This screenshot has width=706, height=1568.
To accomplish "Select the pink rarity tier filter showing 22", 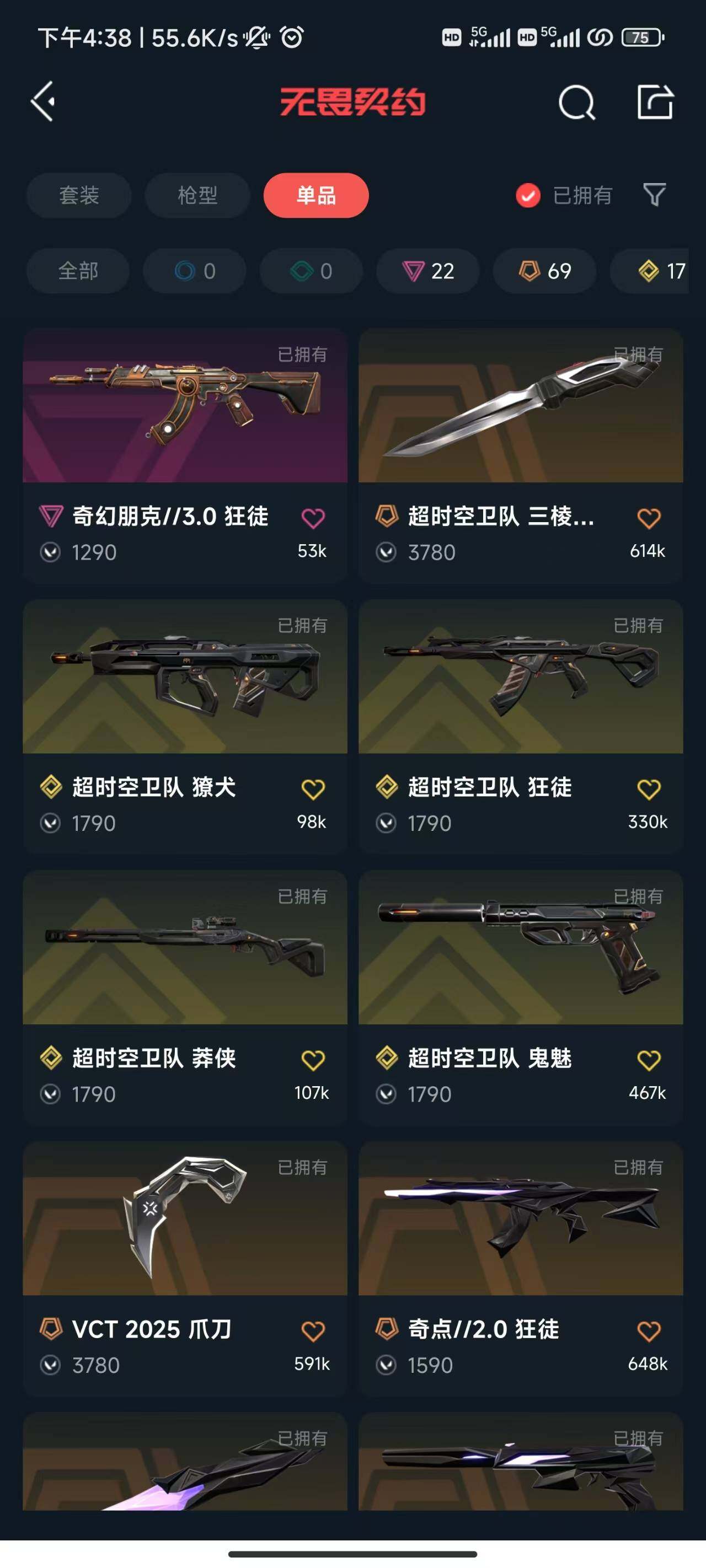I will pyautogui.click(x=427, y=271).
